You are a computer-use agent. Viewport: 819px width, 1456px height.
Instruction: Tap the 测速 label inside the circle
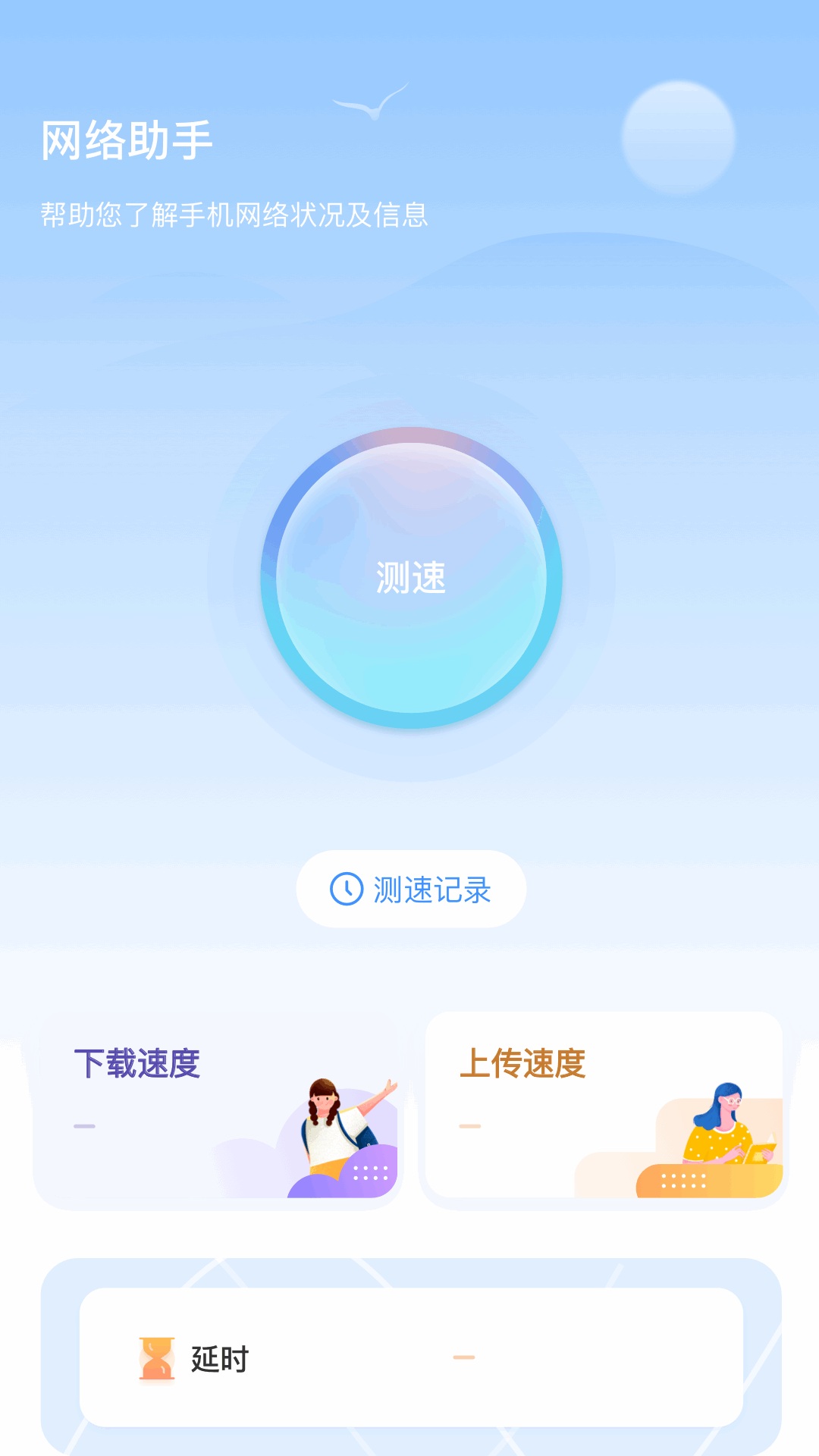click(x=409, y=578)
